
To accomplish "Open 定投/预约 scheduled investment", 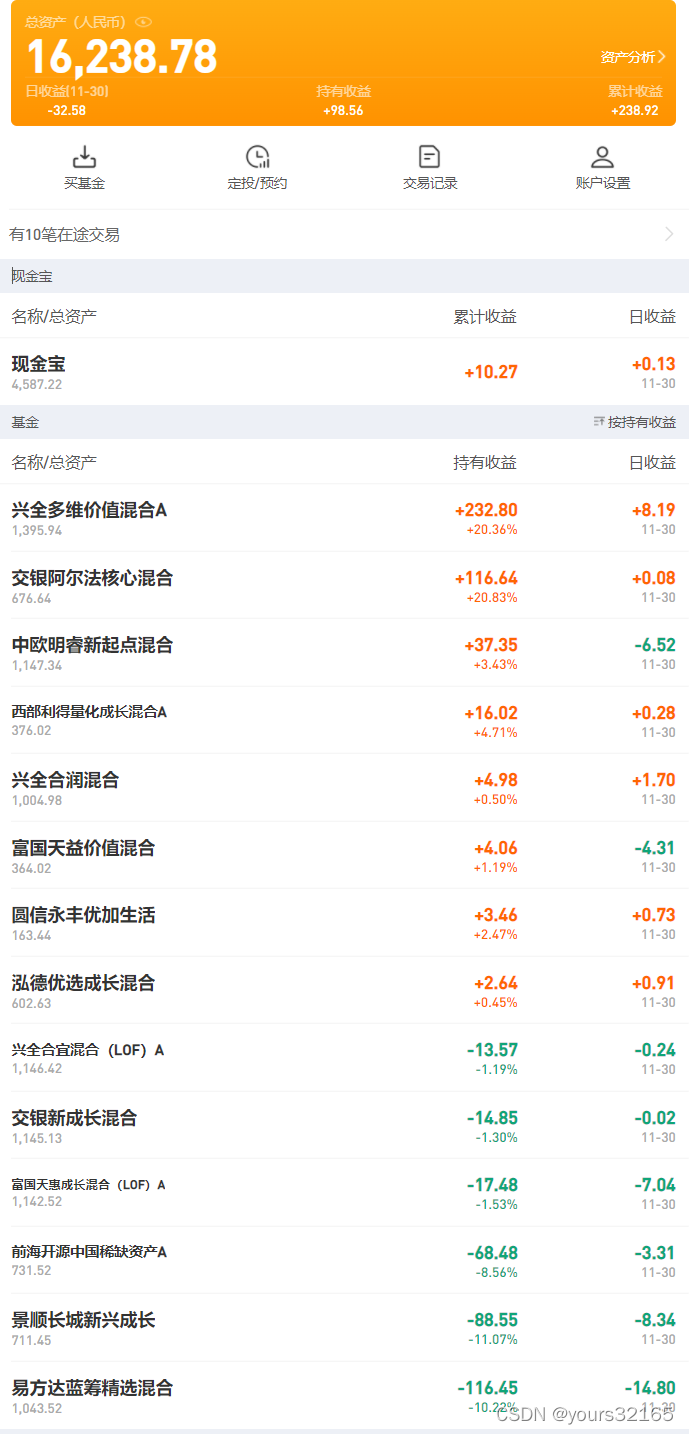I will 257,168.
